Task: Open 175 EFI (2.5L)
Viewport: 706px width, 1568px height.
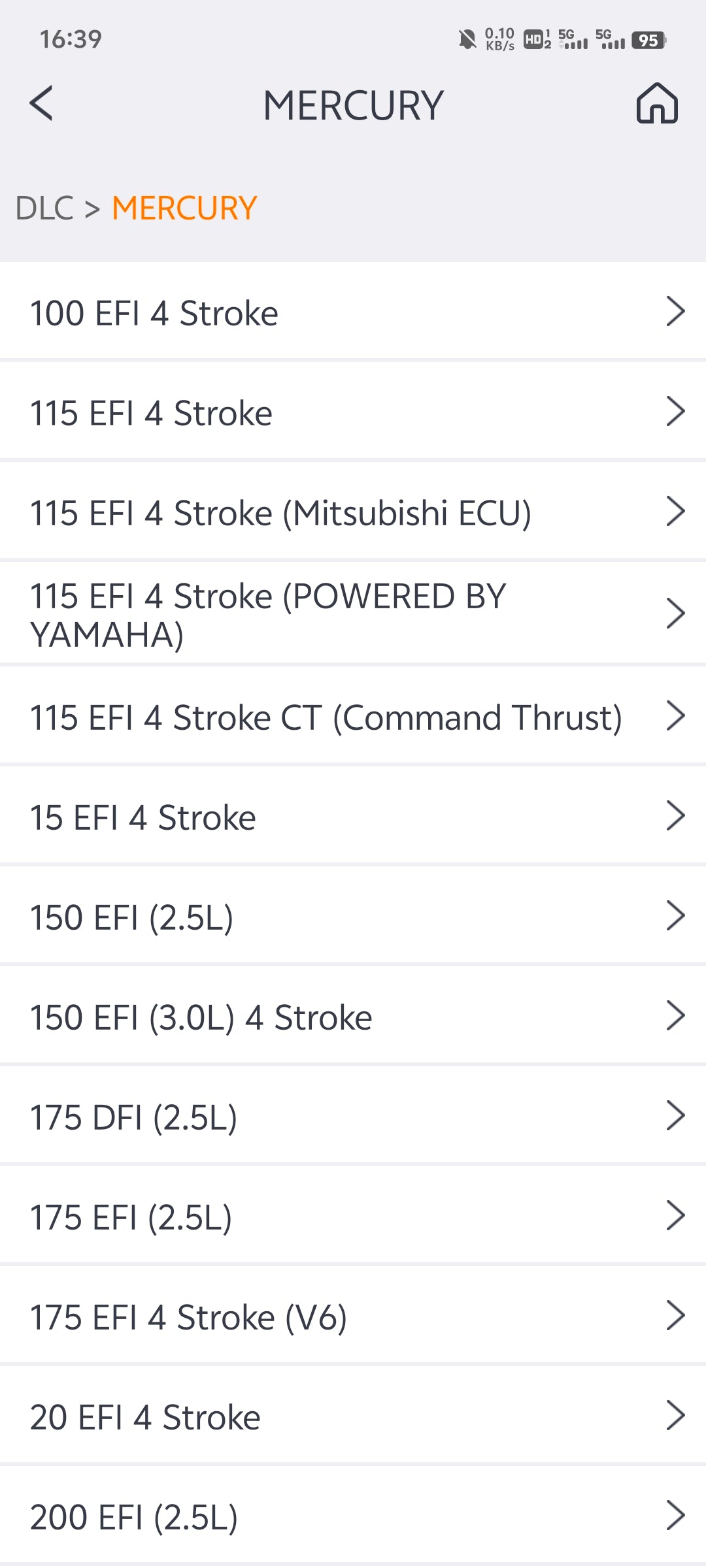Action: 353,1217
